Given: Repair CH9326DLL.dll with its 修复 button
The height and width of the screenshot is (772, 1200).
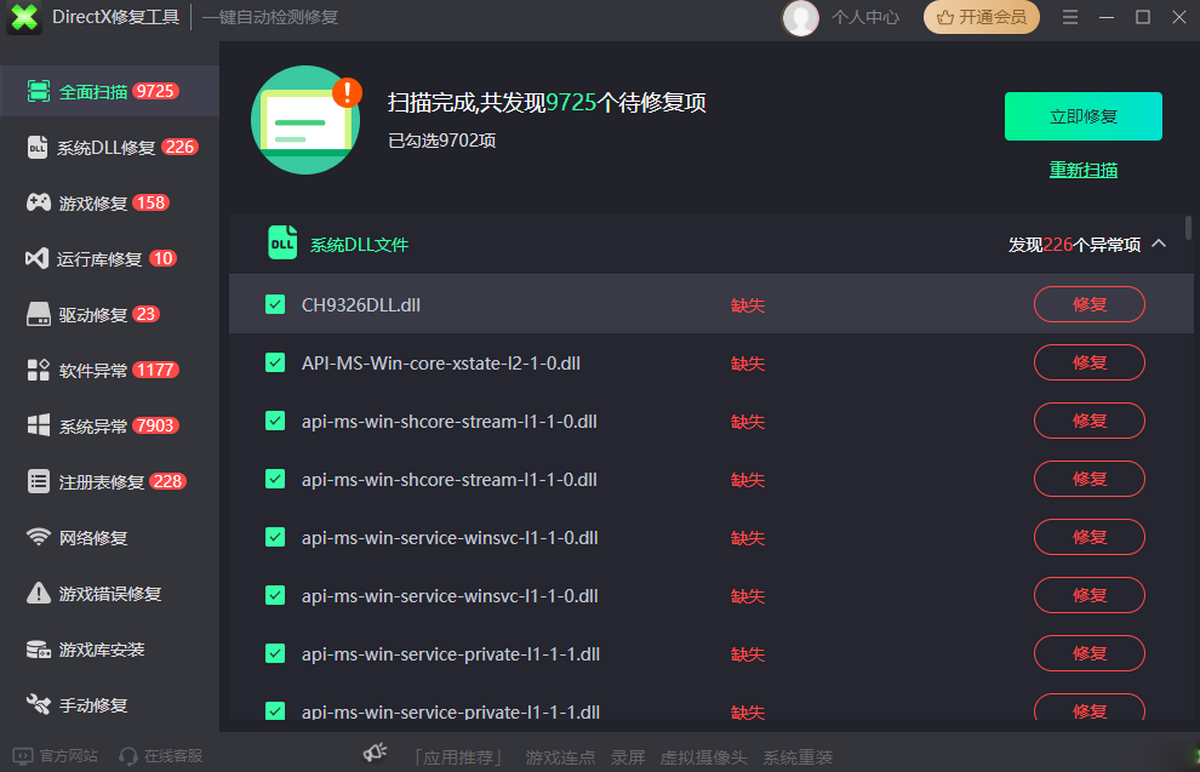Looking at the screenshot, I should (1089, 304).
